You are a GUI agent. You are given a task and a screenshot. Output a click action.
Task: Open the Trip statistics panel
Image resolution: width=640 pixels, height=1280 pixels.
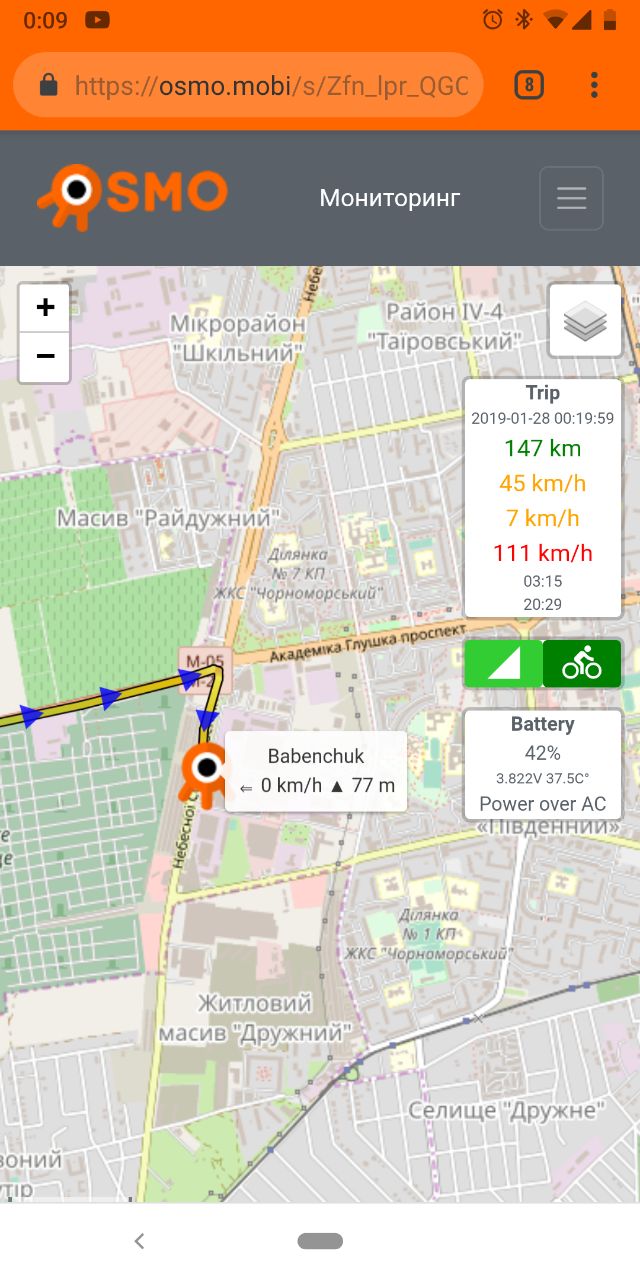(543, 498)
